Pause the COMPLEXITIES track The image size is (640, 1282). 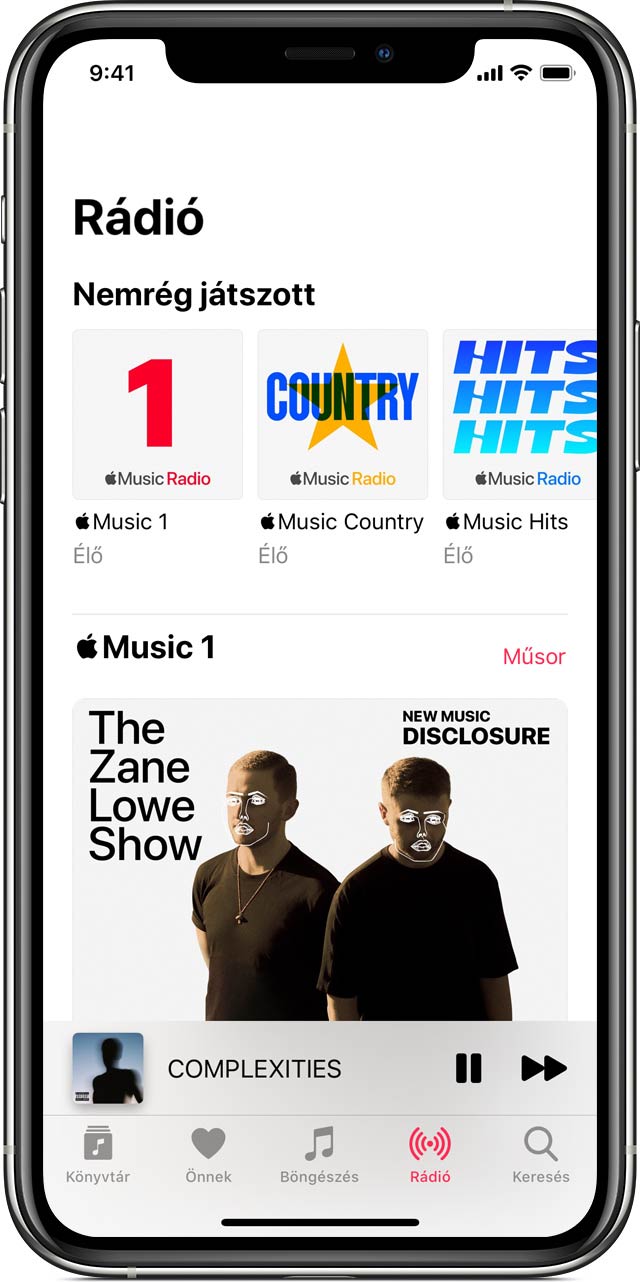click(468, 1068)
